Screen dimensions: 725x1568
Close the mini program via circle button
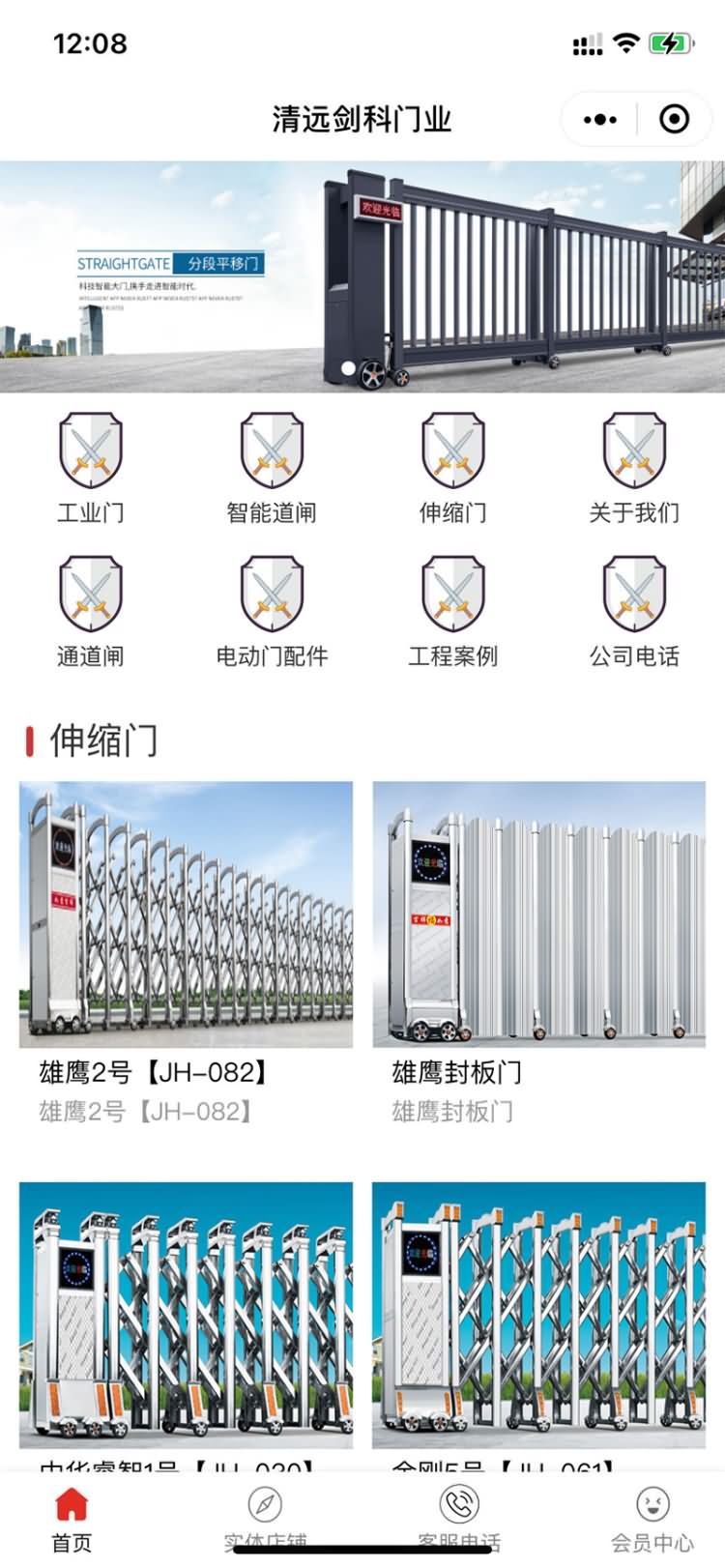(x=674, y=120)
